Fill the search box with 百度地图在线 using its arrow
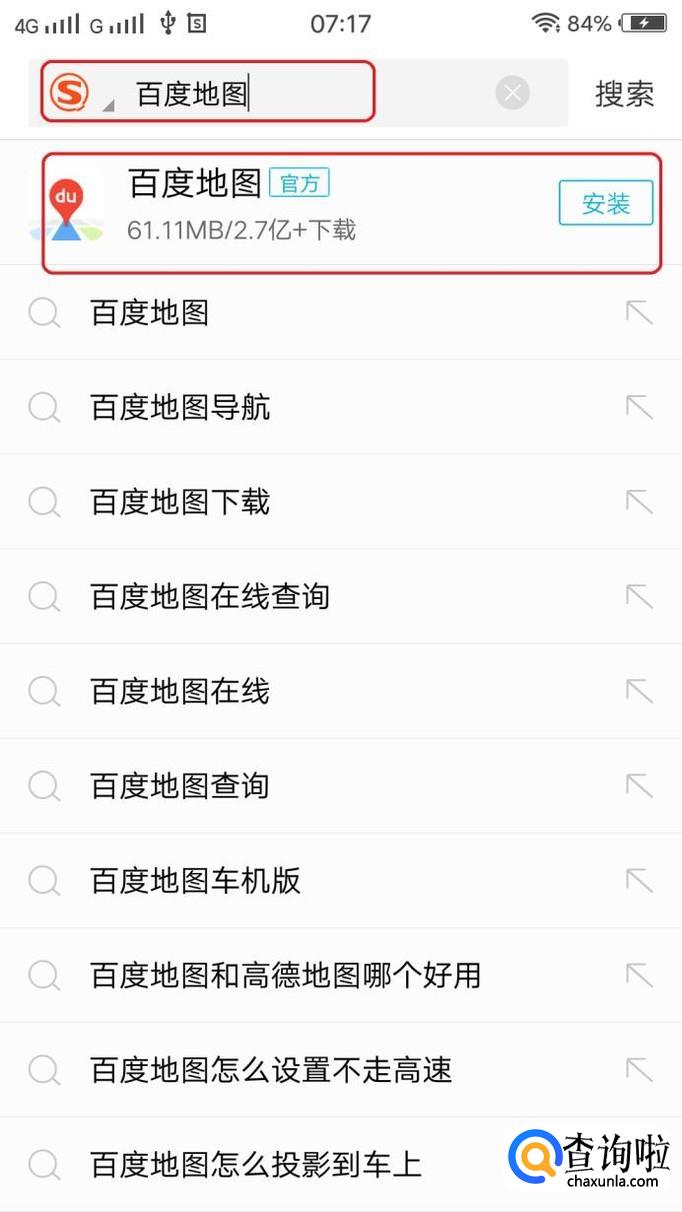682x1212 pixels. coord(638,691)
